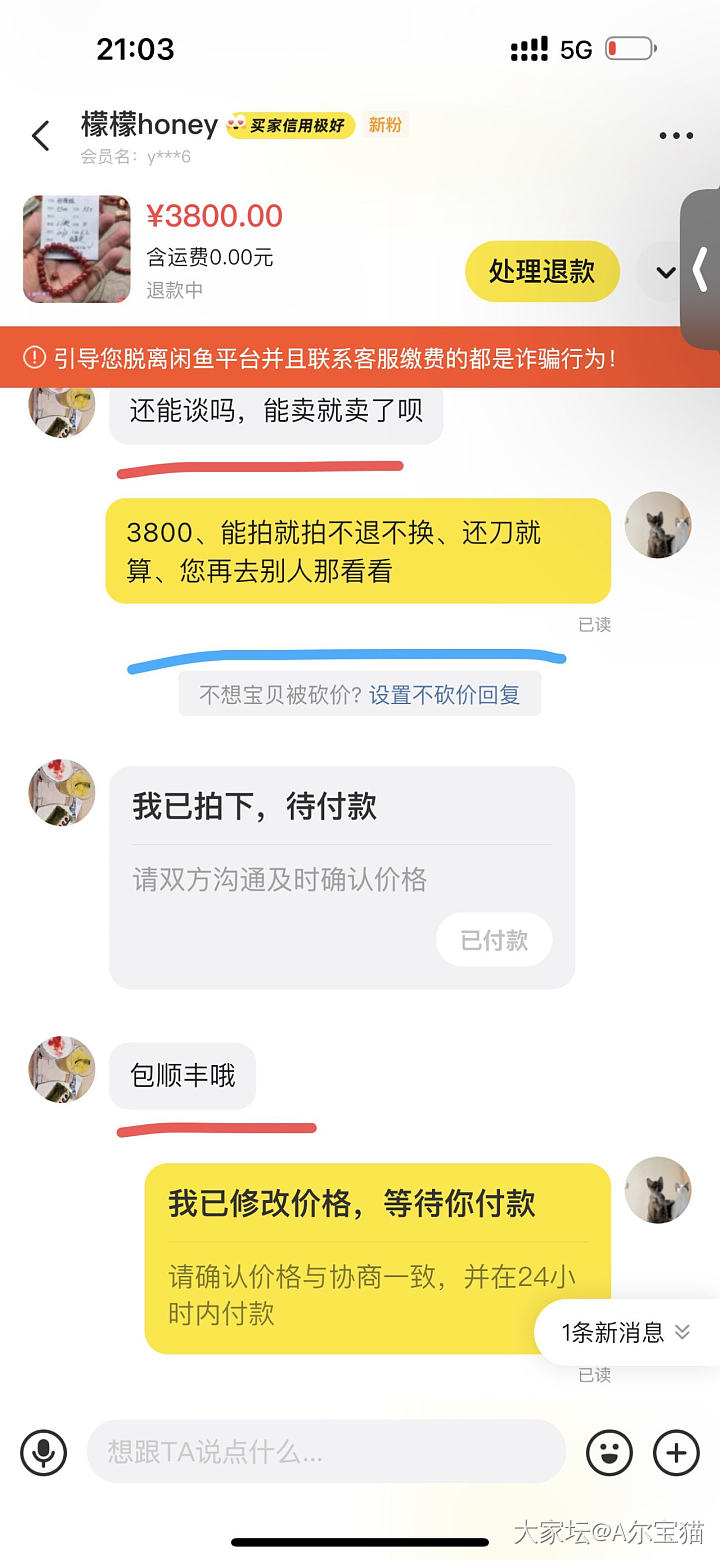
Task: Go back using the top-left arrow
Action: [x=41, y=136]
